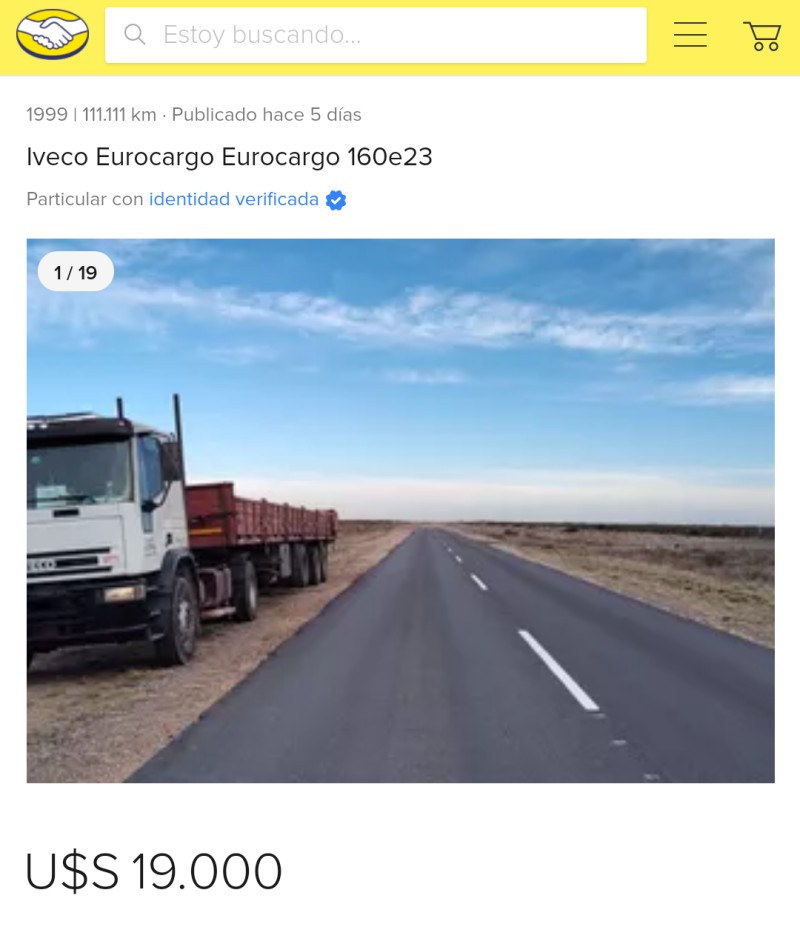Open the Iveco Eurocargo photo gallery

coord(400,510)
